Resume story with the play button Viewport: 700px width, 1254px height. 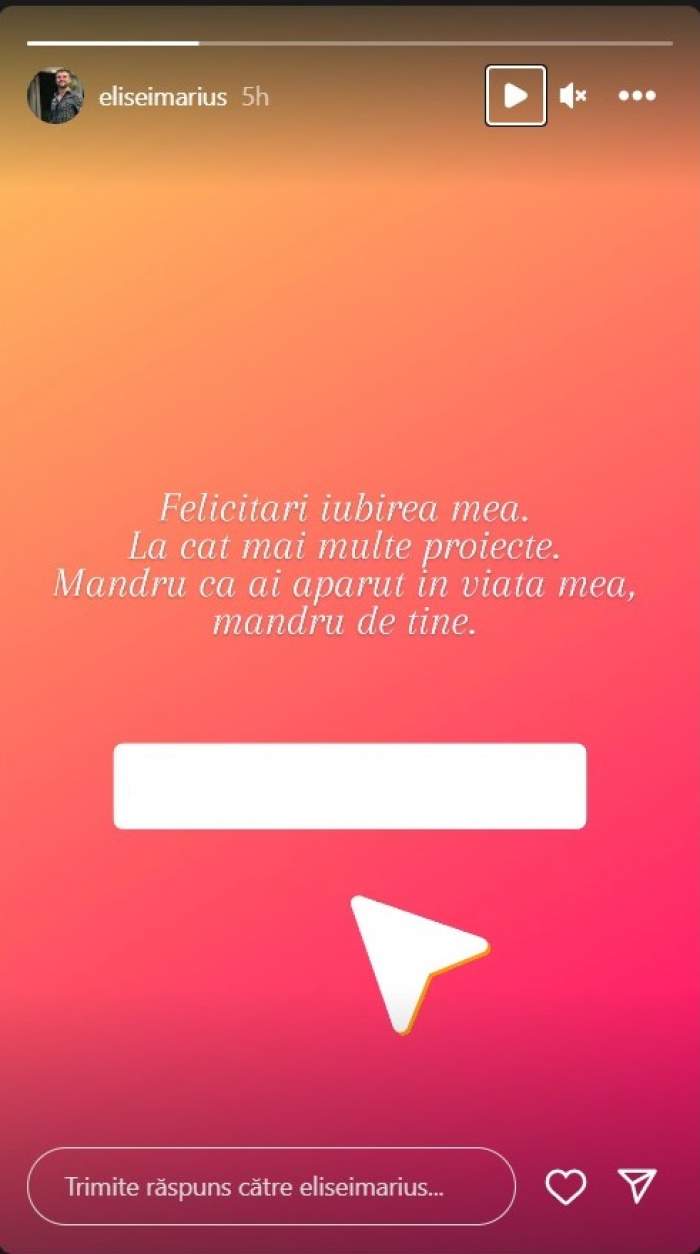[x=516, y=96]
